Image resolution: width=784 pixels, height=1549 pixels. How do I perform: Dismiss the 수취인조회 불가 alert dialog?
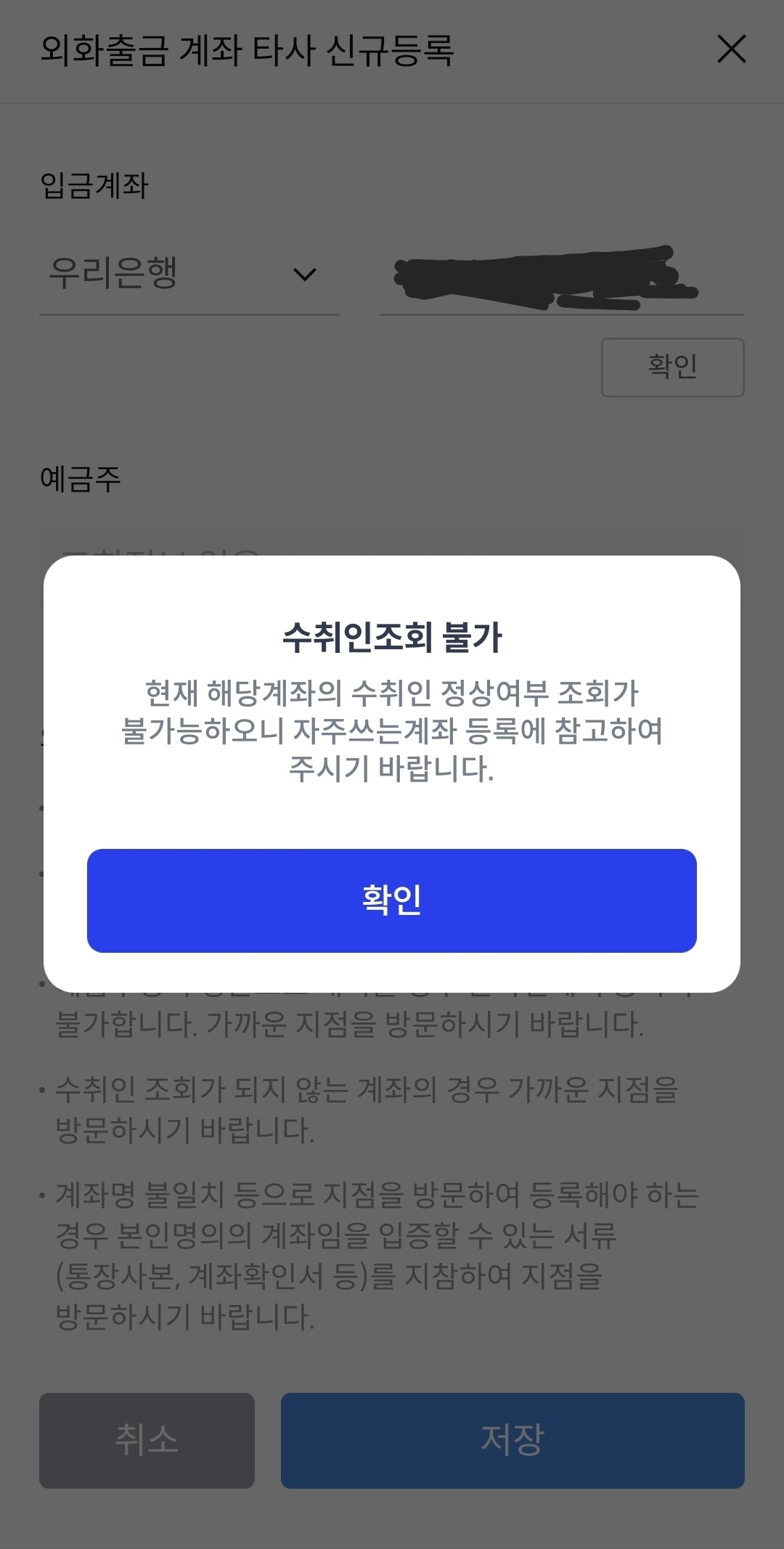pos(392,900)
